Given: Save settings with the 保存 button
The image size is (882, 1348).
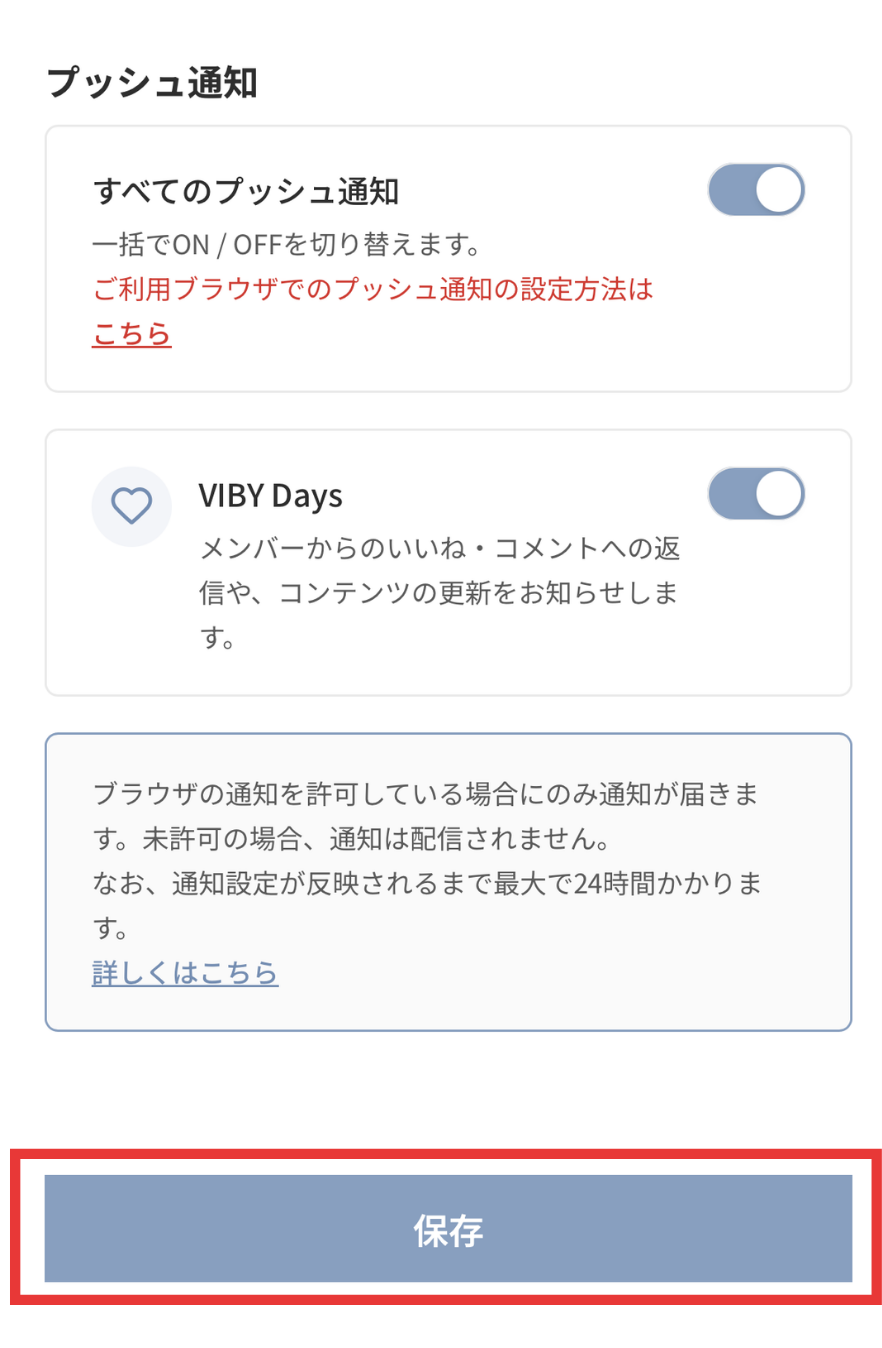Looking at the screenshot, I should point(448,1229).
